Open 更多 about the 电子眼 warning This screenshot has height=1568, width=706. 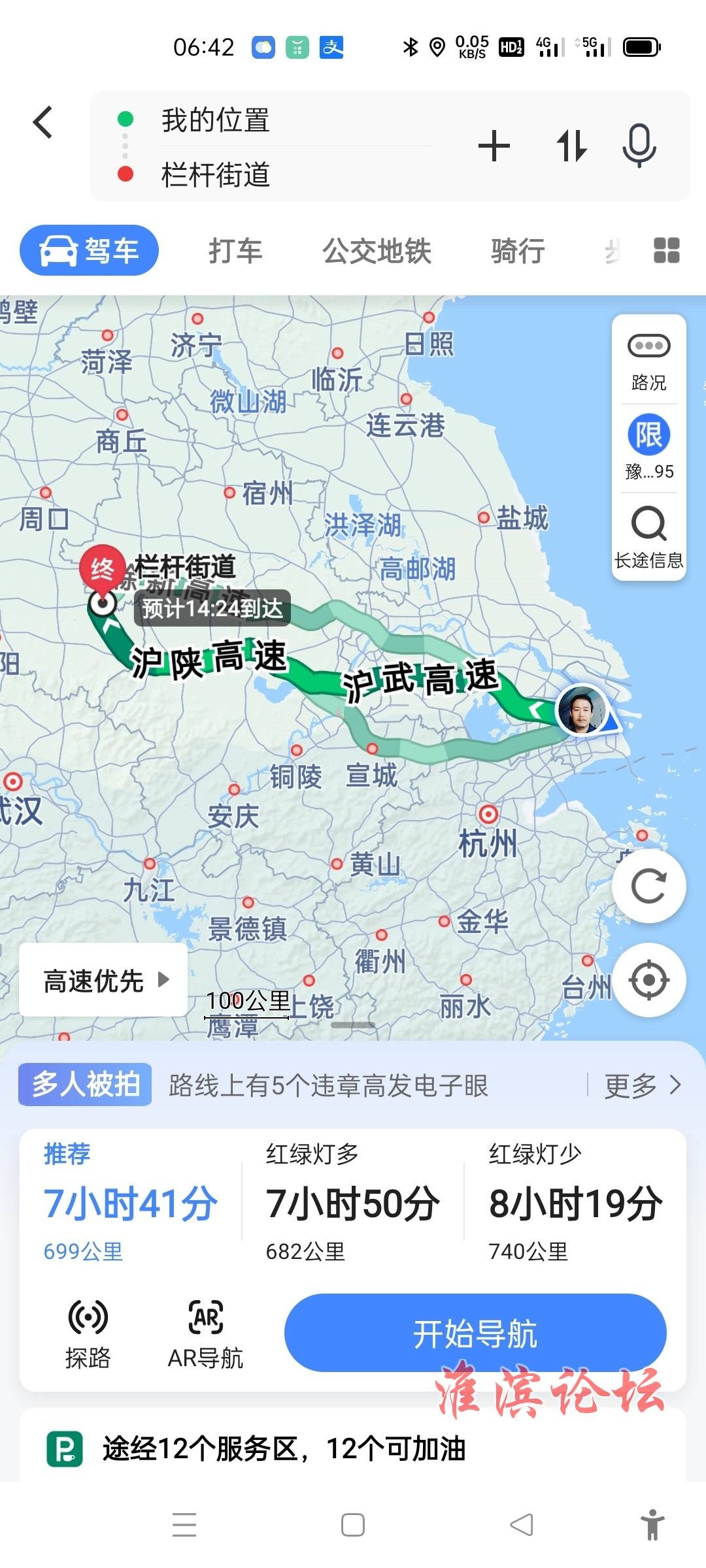coord(642,1085)
